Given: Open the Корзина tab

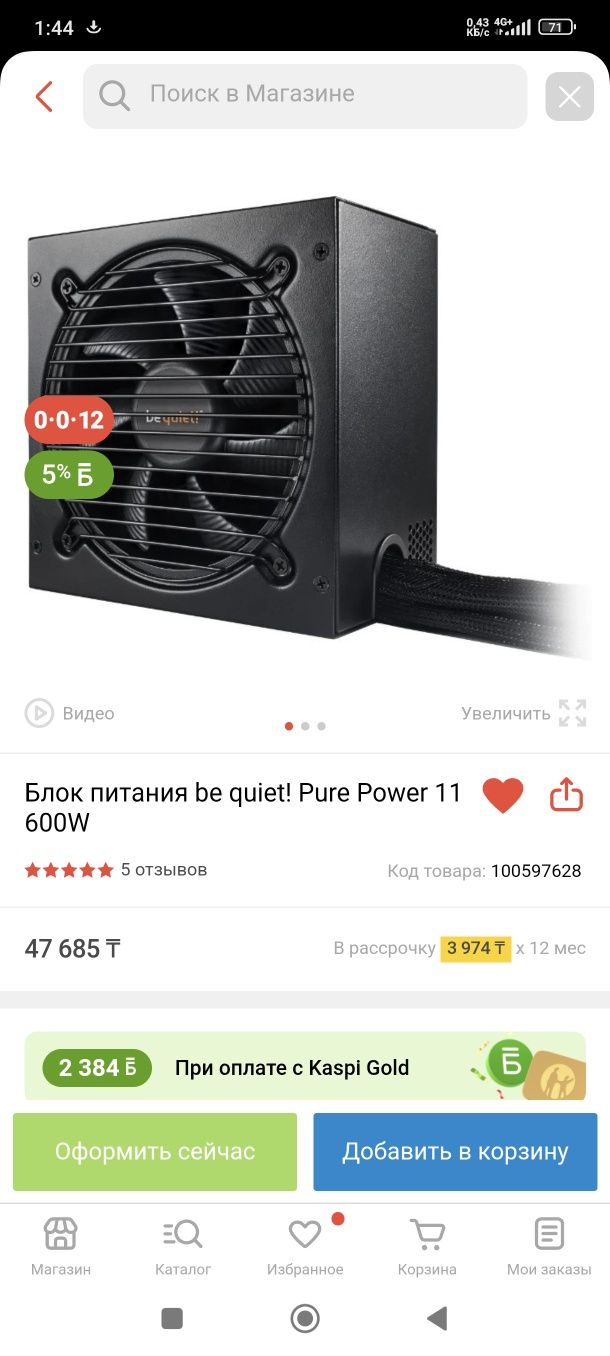Looking at the screenshot, I should tap(427, 1247).
